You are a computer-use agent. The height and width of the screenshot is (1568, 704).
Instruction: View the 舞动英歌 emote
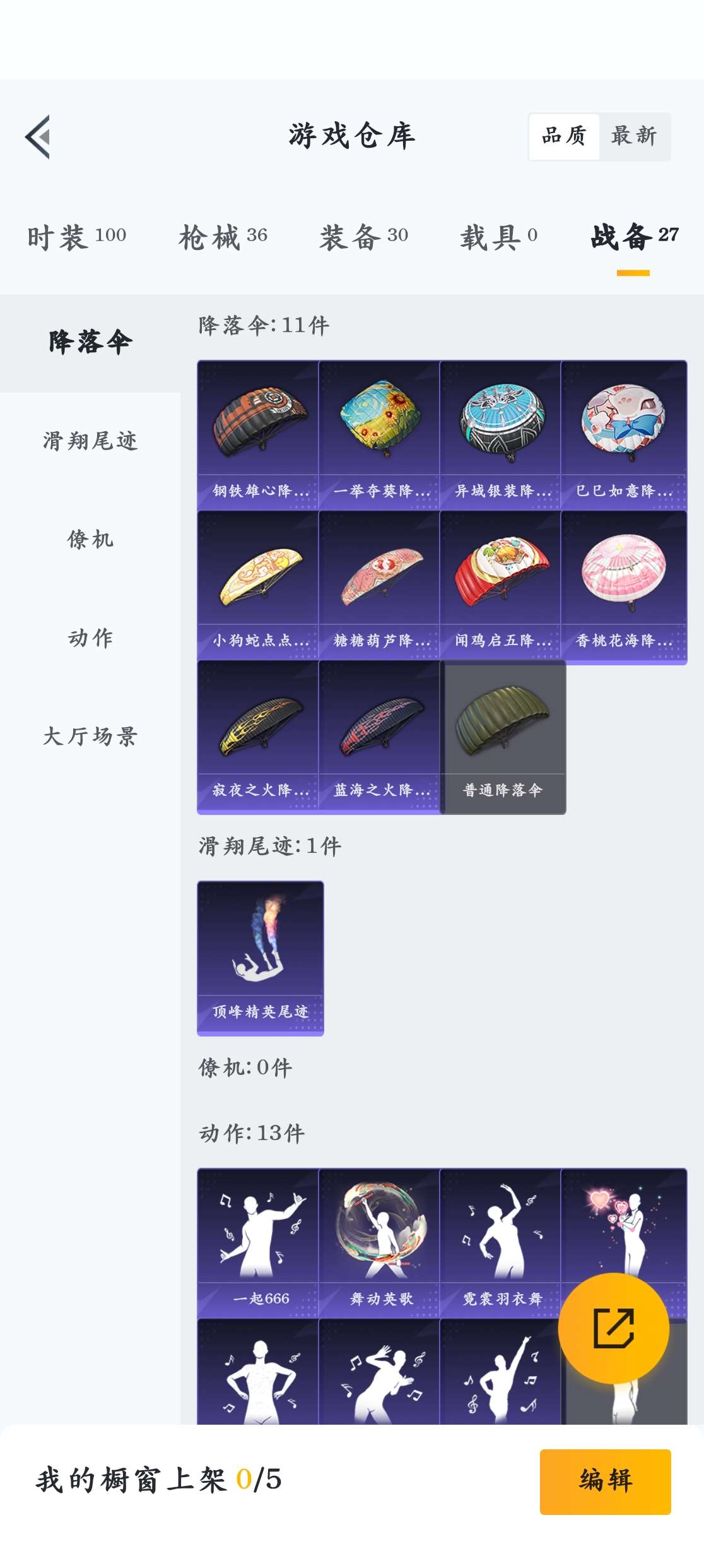pos(379,1242)
